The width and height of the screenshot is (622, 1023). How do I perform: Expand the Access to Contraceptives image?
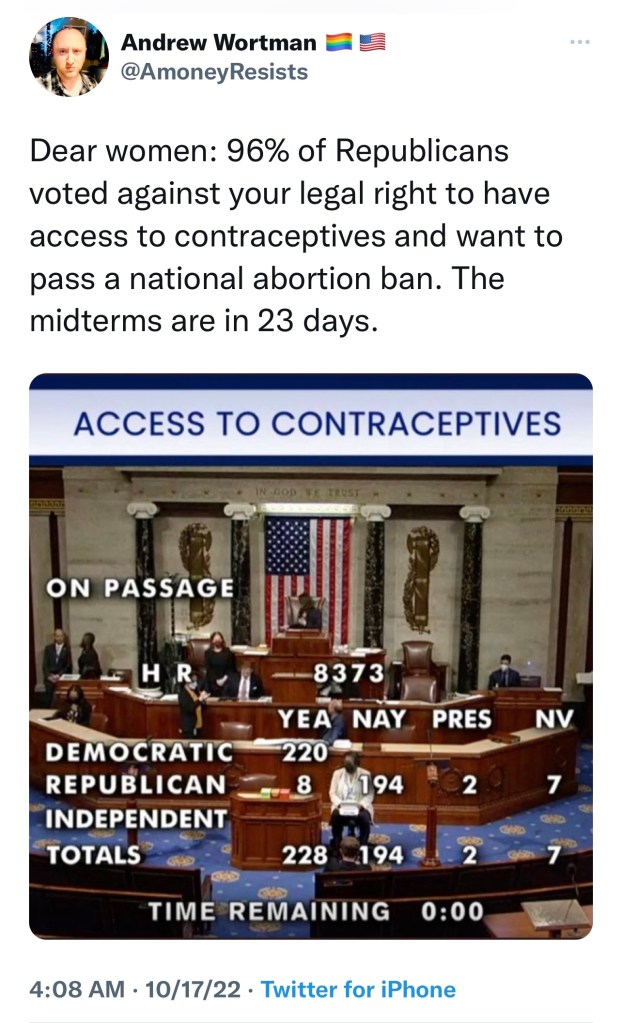pyautogui.click(x=310, y=655)
